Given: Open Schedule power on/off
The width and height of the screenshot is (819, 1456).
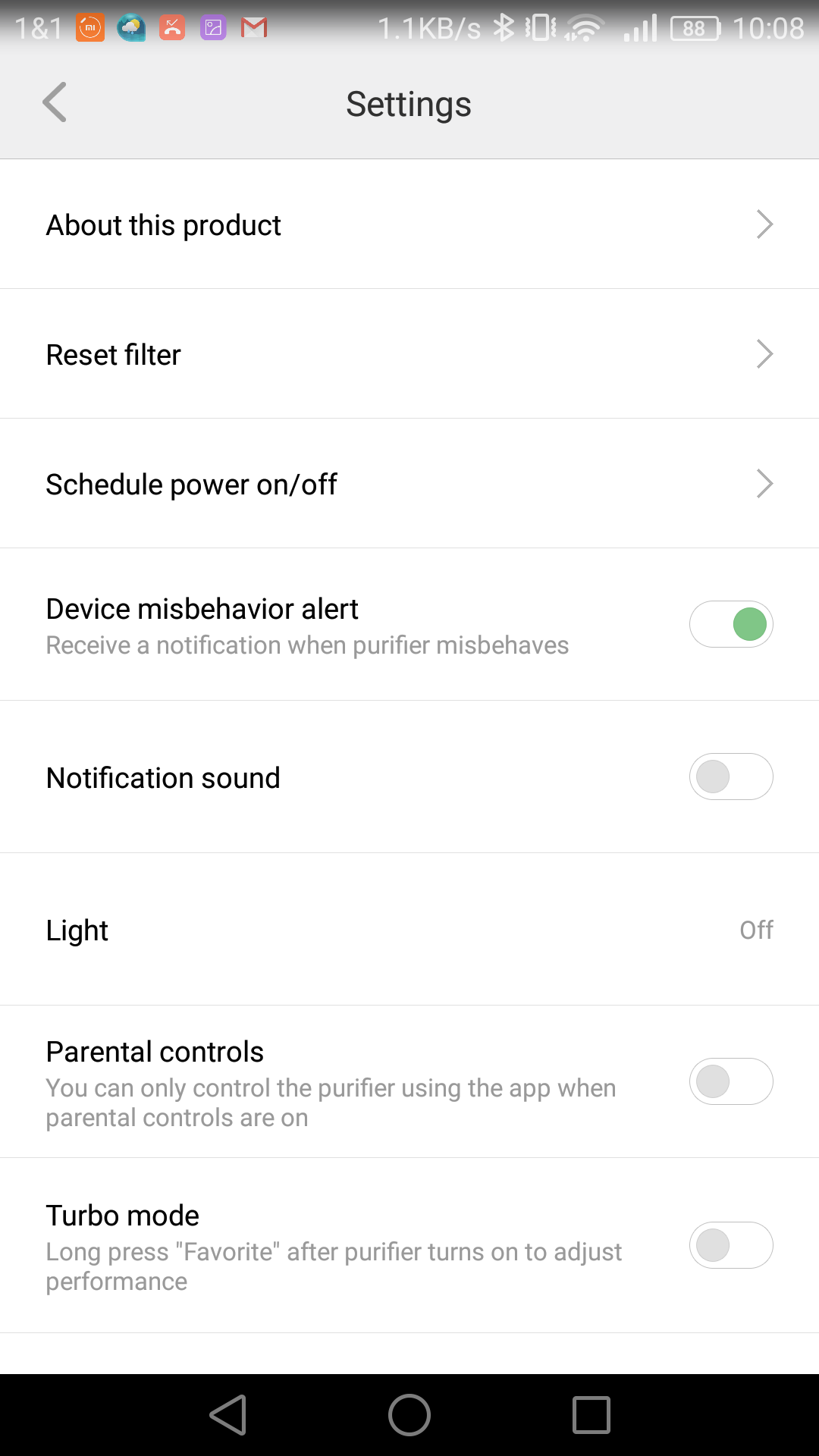Looking at the screenshot, I should point(409,484).
